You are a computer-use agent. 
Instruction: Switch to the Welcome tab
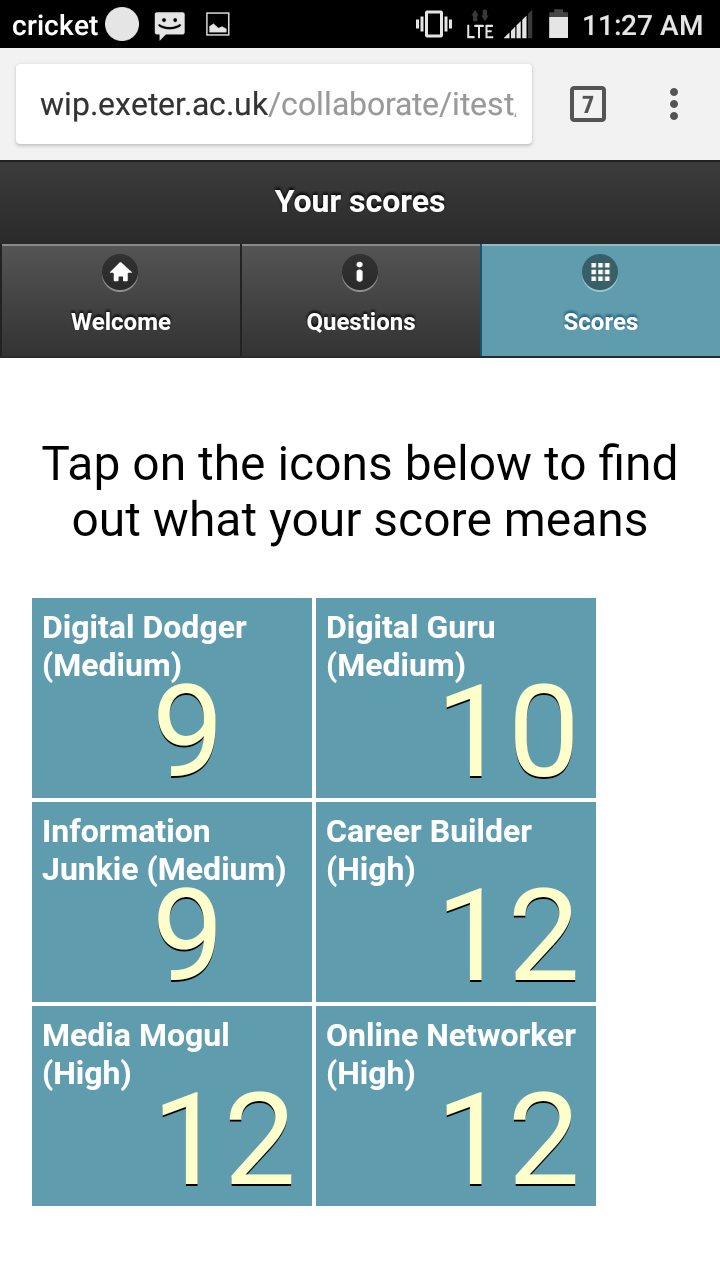point(121,301)
